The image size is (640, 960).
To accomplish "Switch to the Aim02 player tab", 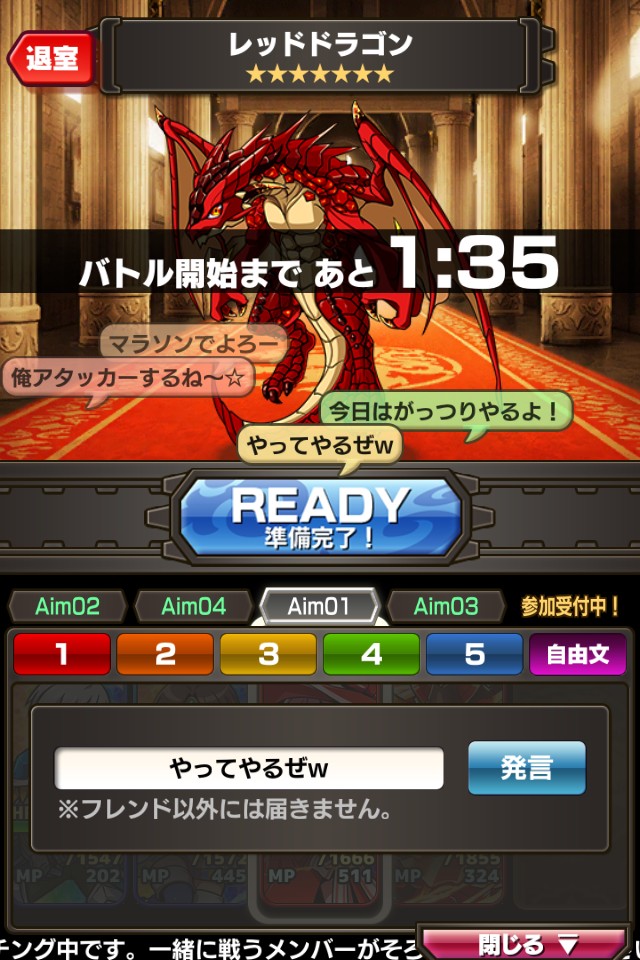I will (x=67, y=606).
